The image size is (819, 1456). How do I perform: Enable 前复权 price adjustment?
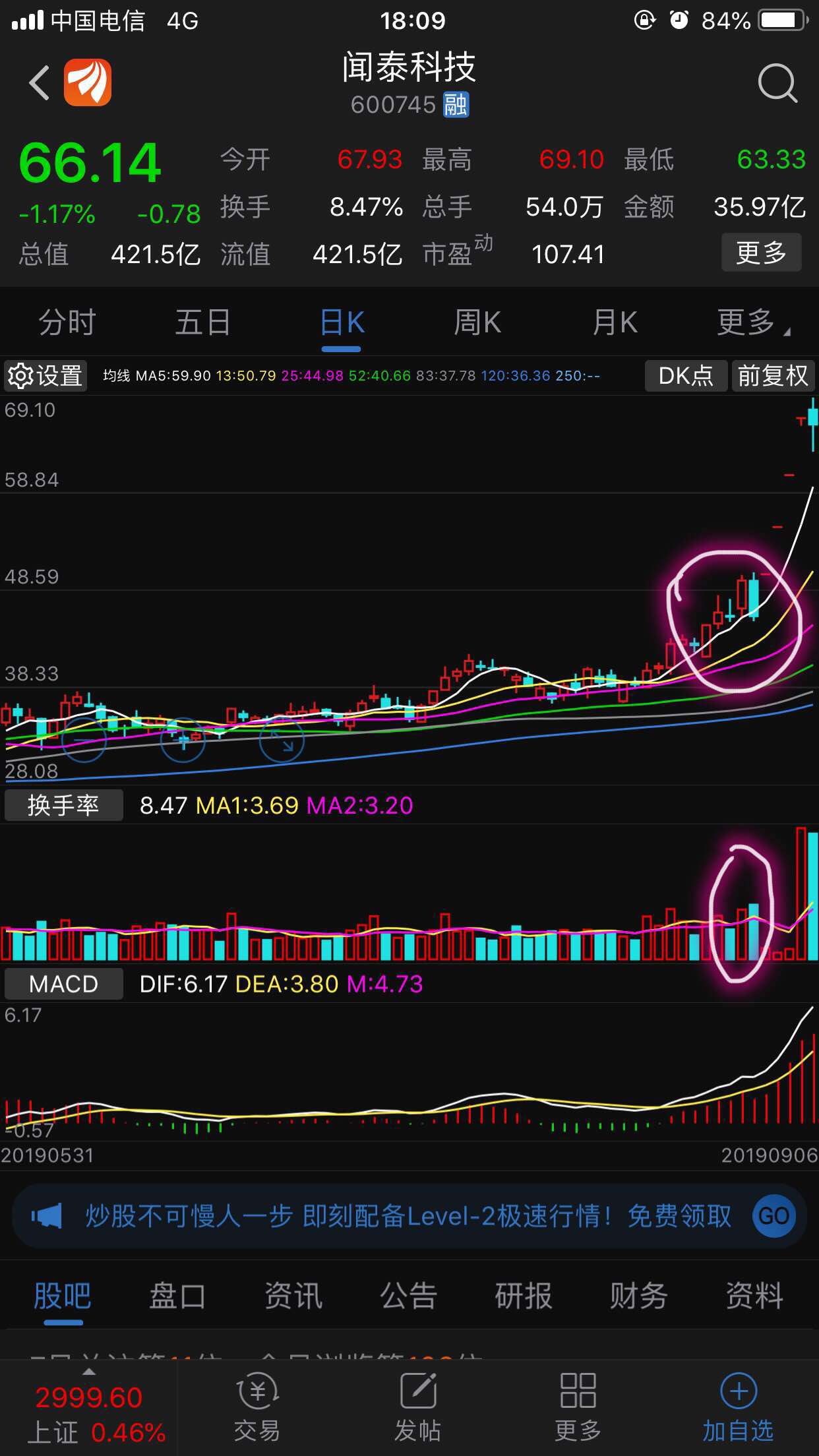[x=773, y=376]
